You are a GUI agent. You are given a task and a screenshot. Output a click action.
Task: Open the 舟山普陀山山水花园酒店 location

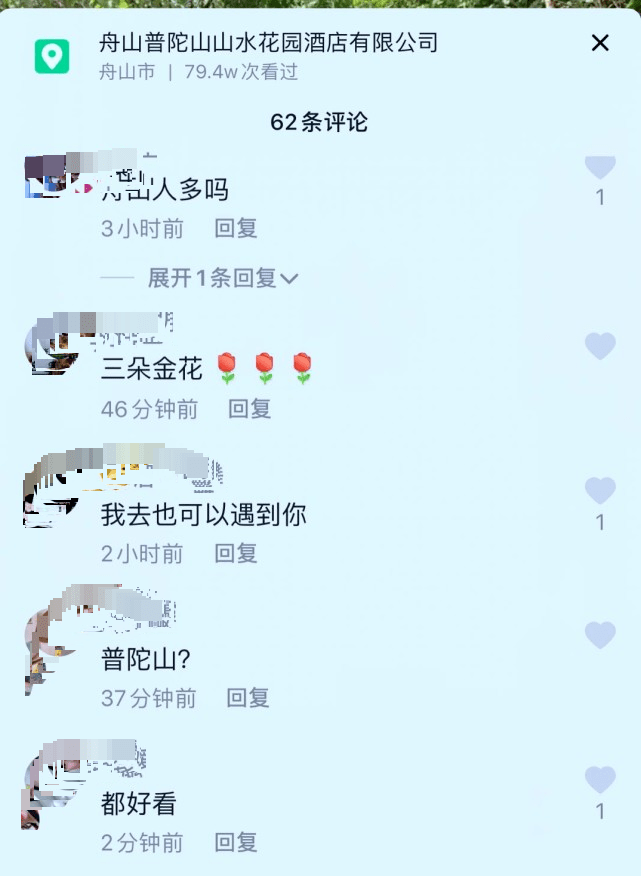pos(268,43)
